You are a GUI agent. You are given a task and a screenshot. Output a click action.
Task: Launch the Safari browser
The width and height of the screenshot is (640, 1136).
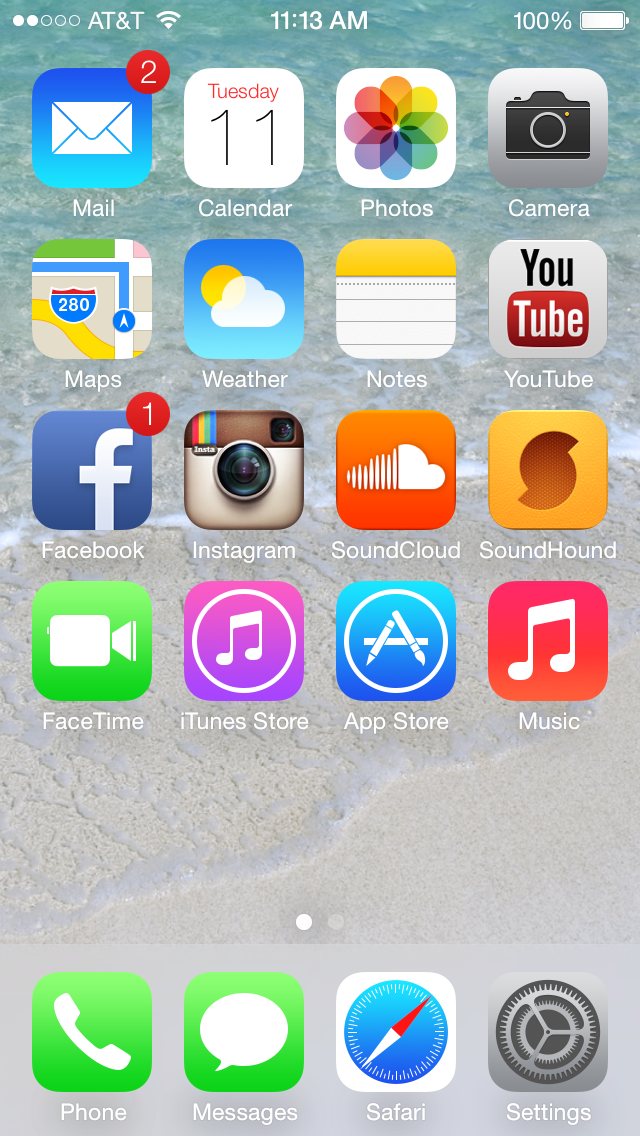(x=396, y=1033)
